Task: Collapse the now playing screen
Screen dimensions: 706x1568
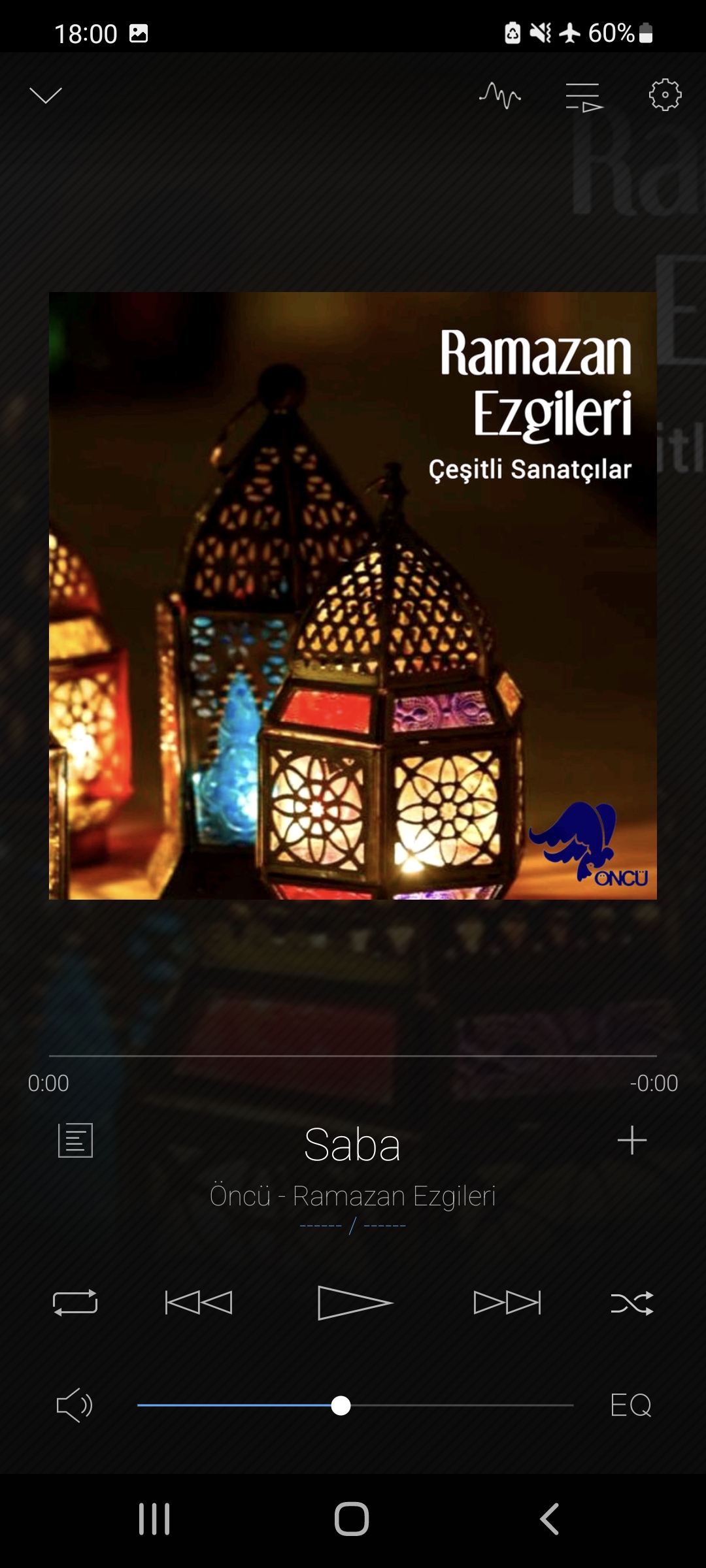Action: point(46,96)
